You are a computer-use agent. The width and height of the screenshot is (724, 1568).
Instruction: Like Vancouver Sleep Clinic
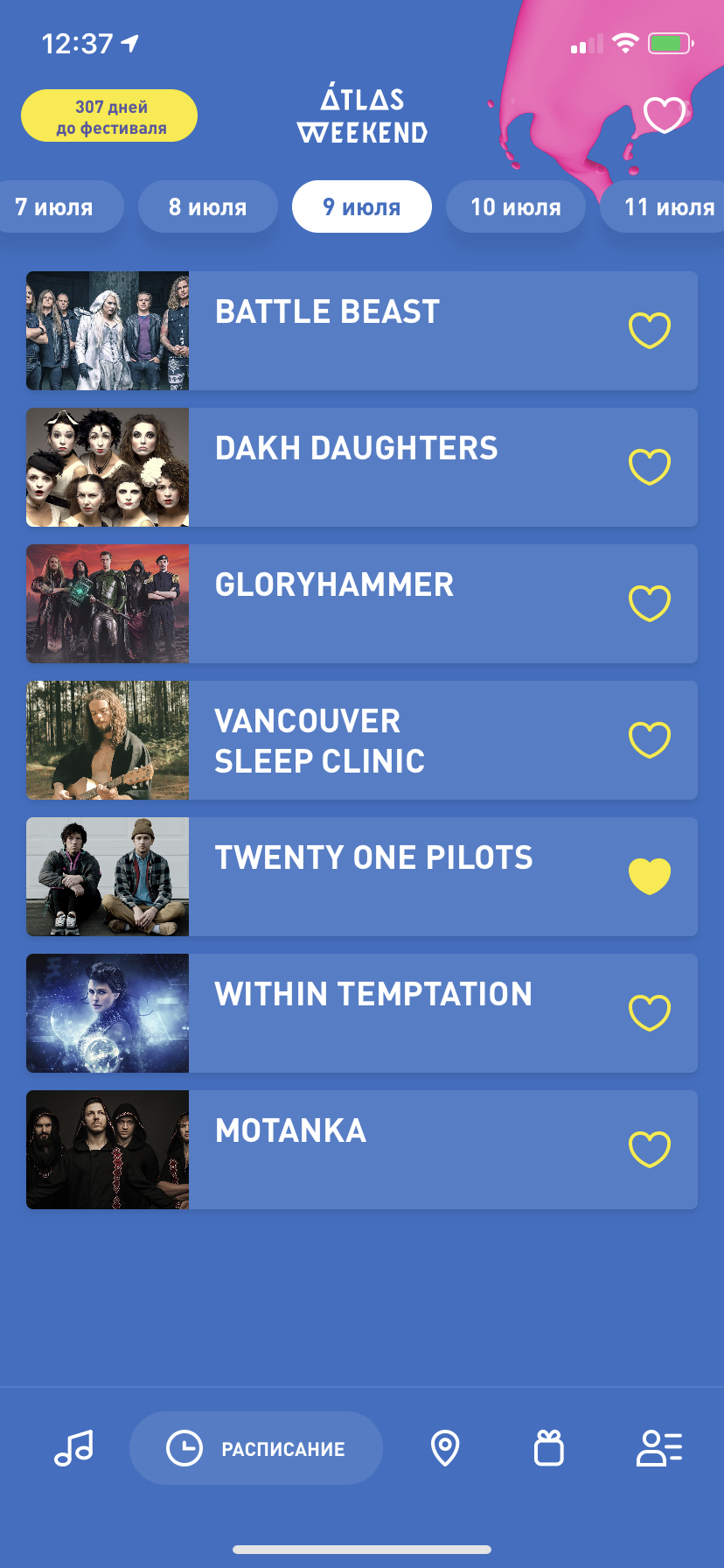[x=650, y=740]
